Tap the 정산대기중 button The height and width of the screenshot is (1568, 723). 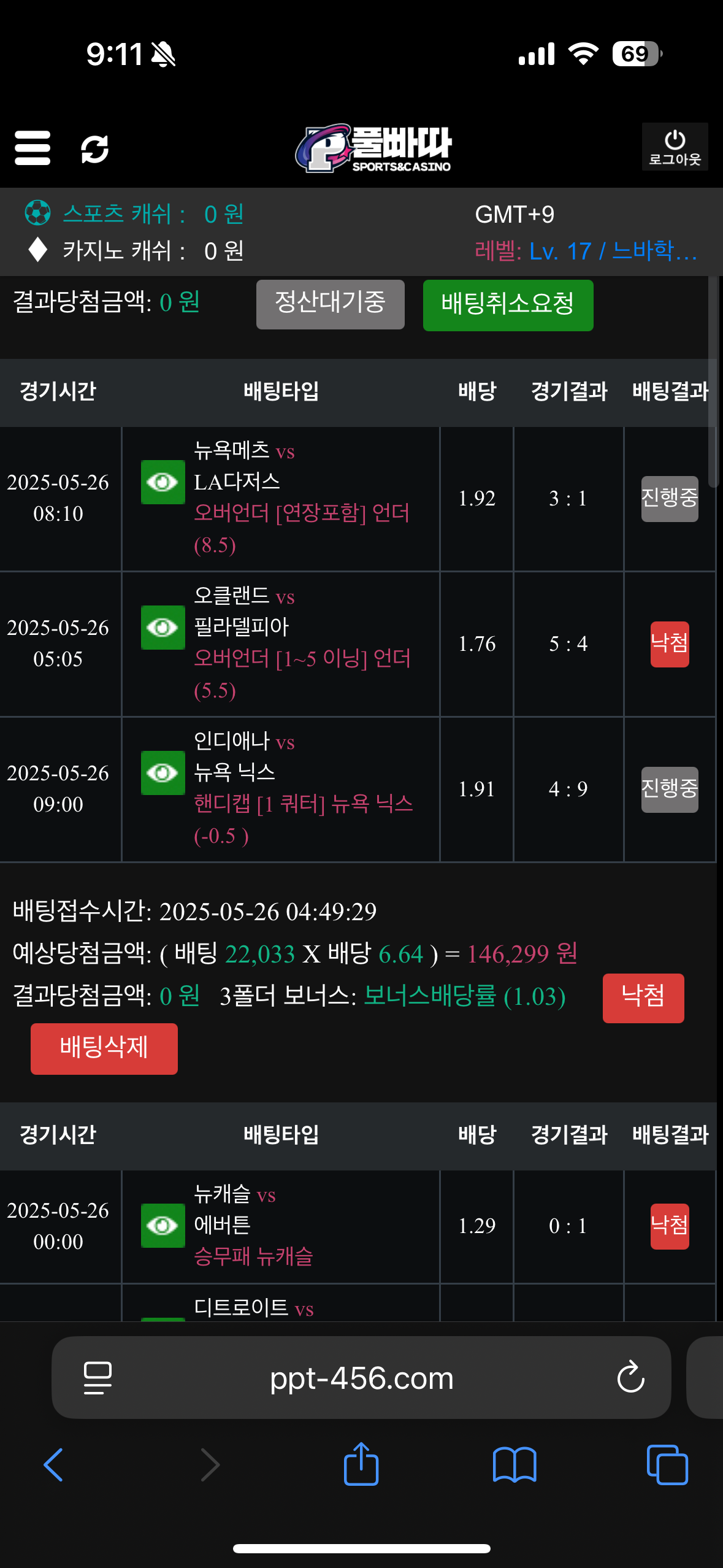(330, 304)
